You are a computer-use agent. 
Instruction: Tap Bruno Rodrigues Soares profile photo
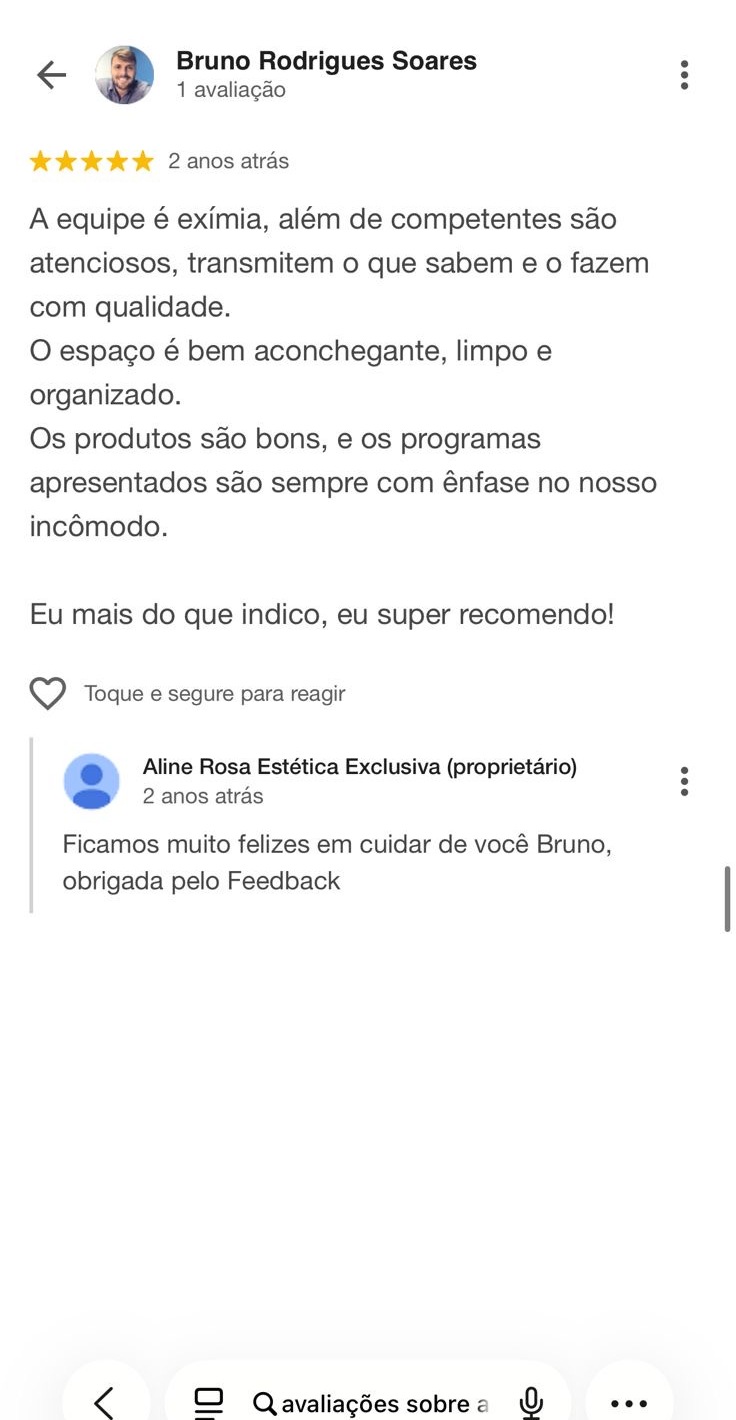[x=124, y=74]
